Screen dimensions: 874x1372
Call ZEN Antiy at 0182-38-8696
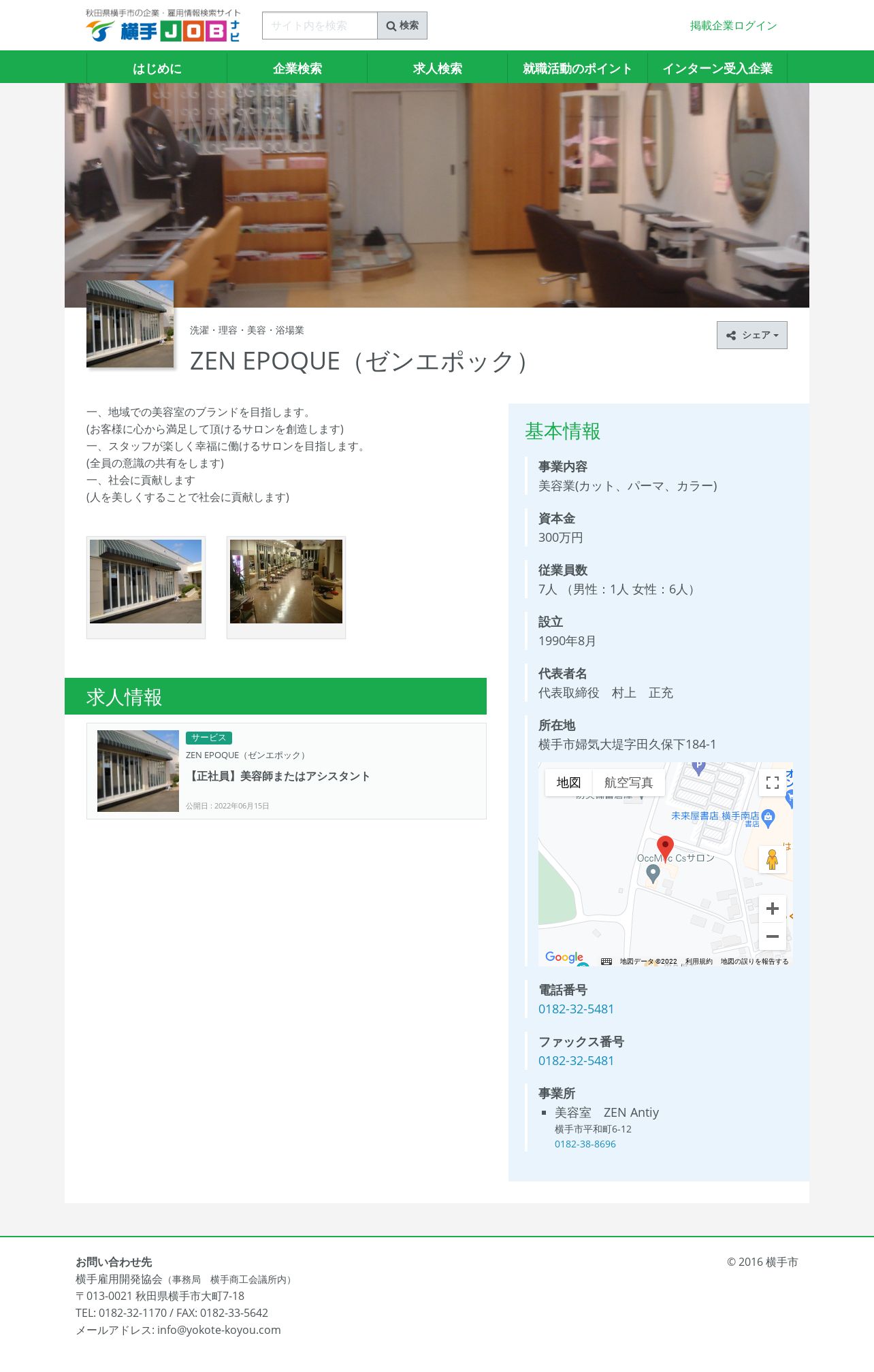point(585,1144)
